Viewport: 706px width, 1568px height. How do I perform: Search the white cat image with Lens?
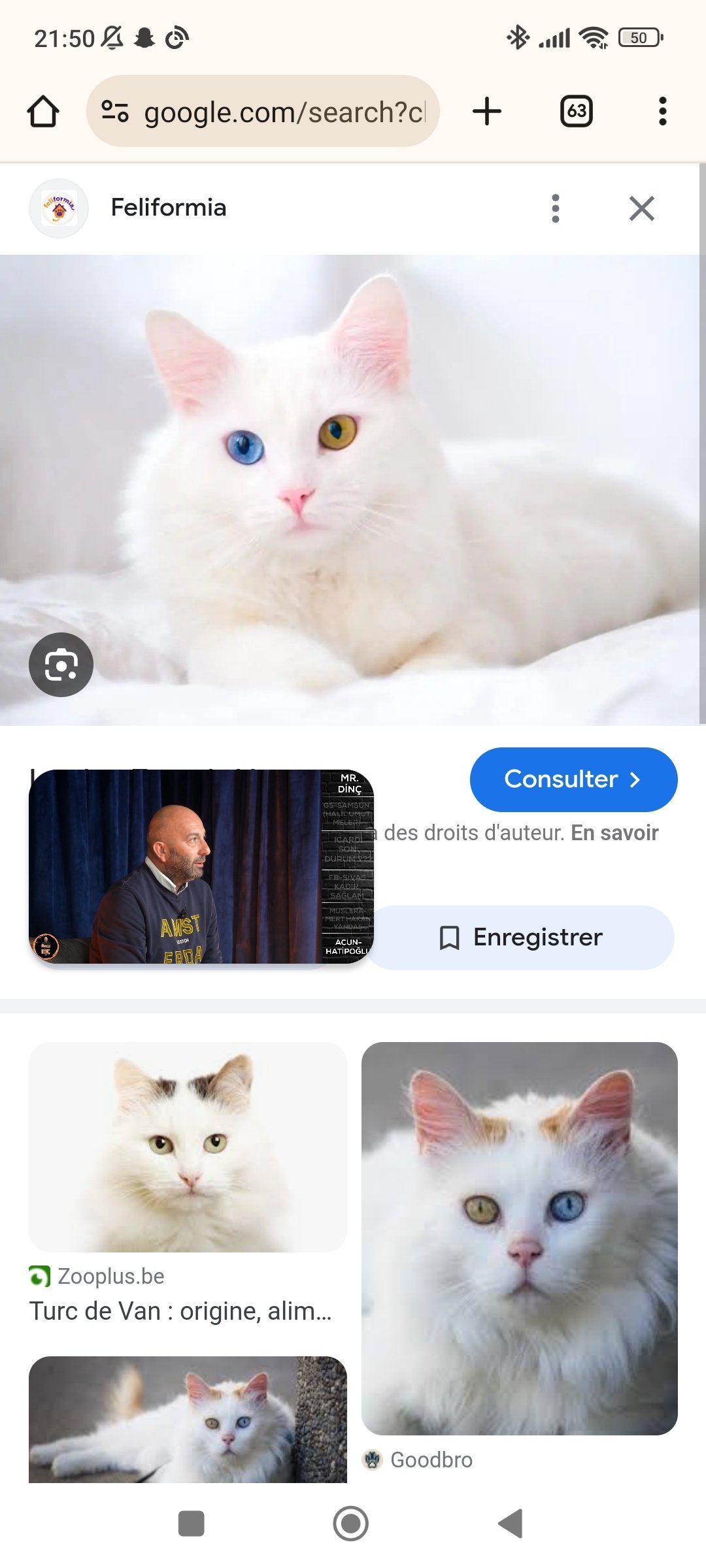[61, 665]
